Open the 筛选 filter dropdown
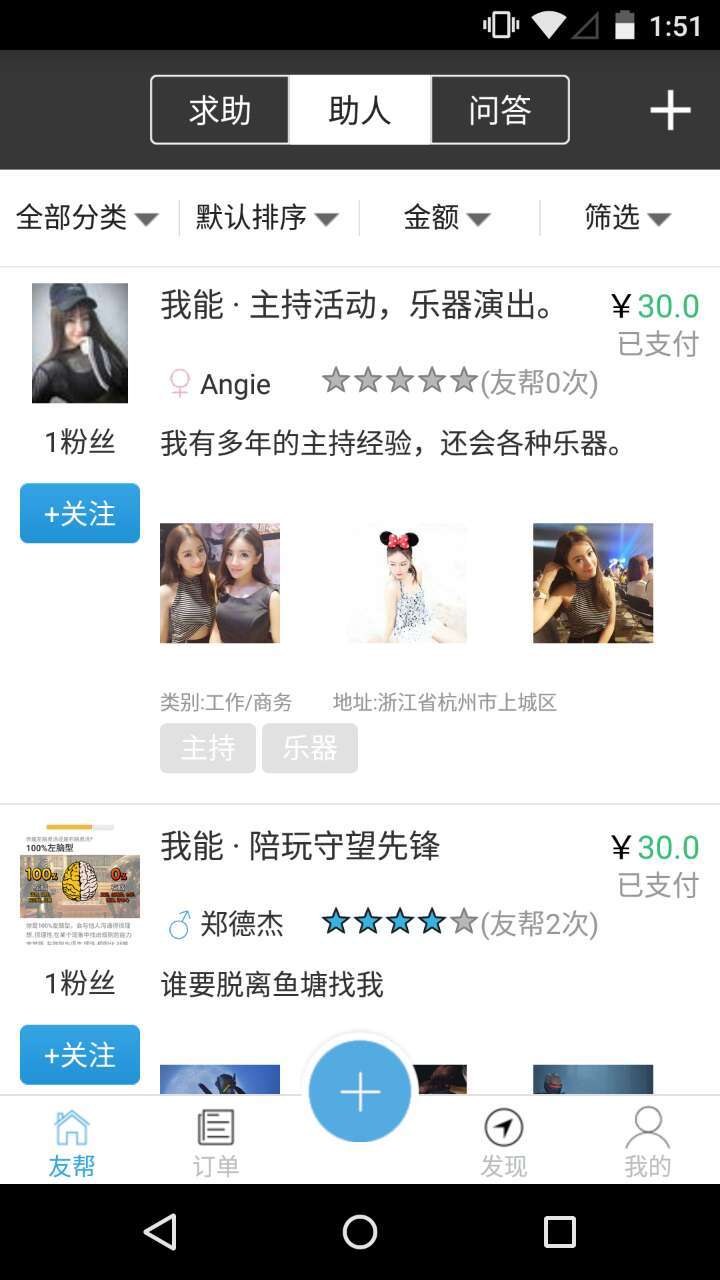The height and width of the screenshot is (1280, 720). coord(627,217)
